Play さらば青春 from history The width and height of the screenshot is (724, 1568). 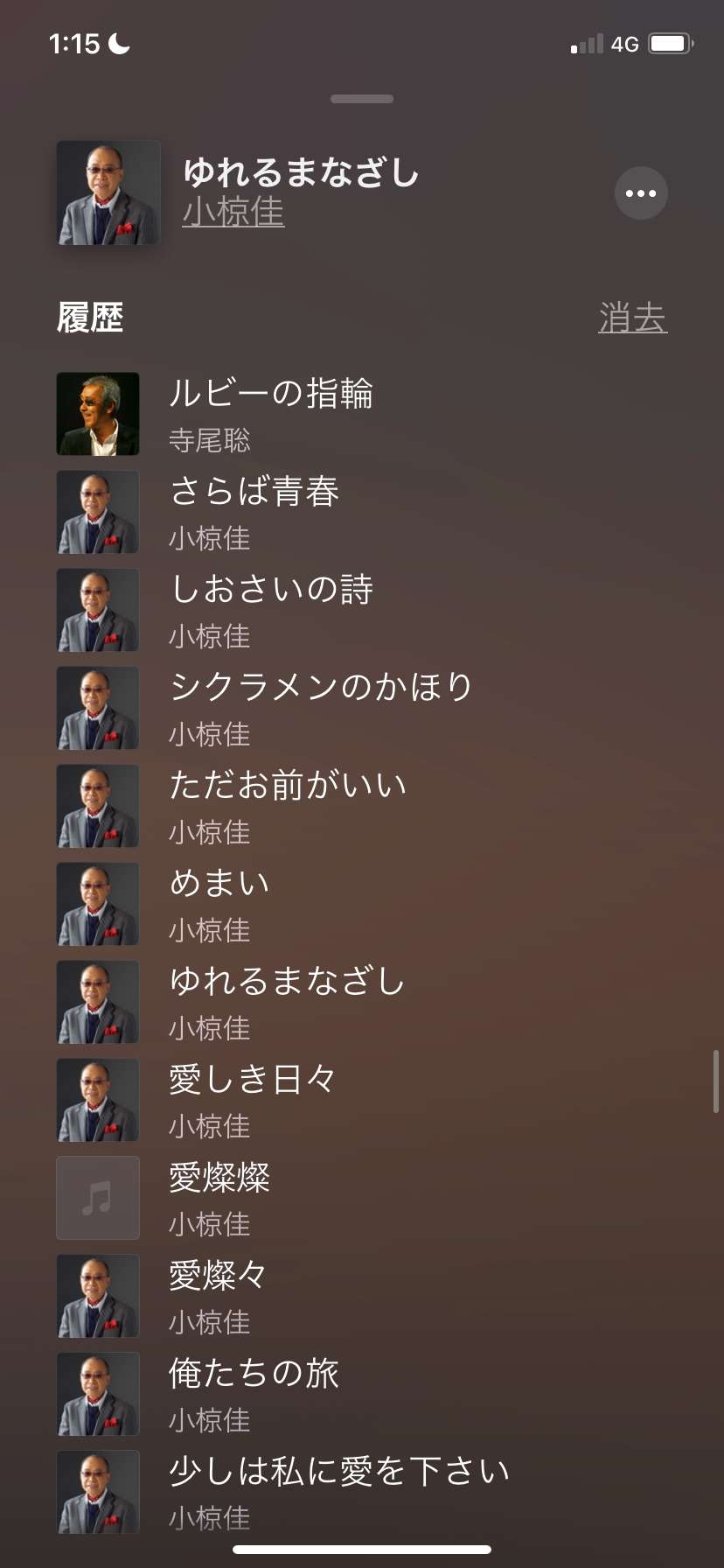[x=362, y=512]
